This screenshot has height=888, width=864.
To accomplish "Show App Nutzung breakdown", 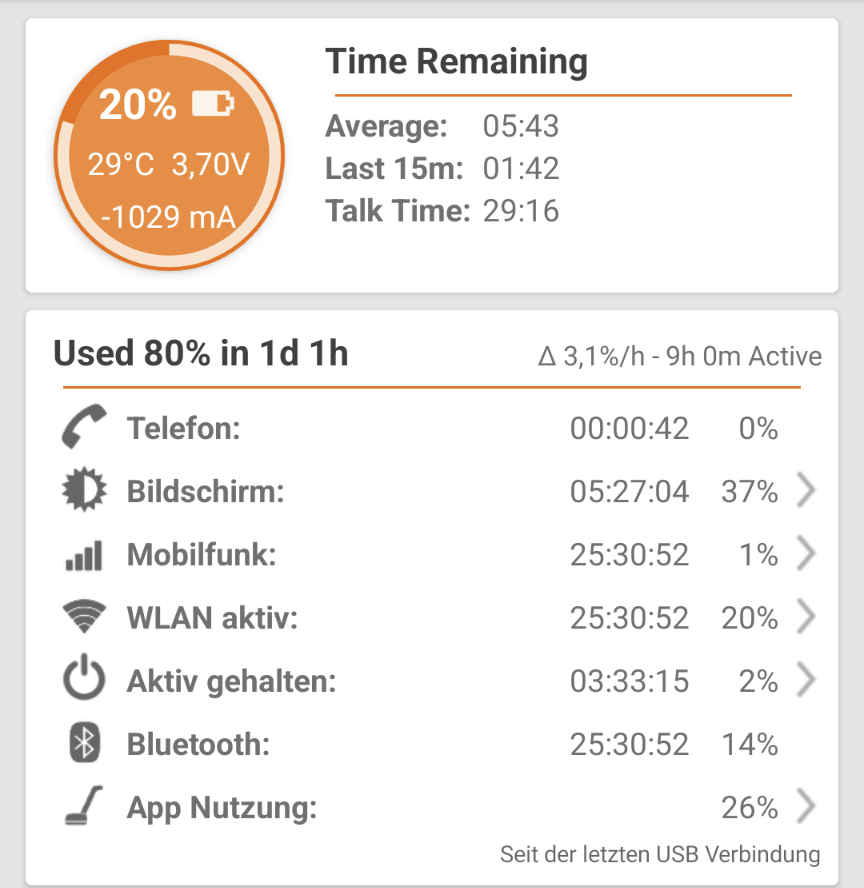I will tap(806, 807).
